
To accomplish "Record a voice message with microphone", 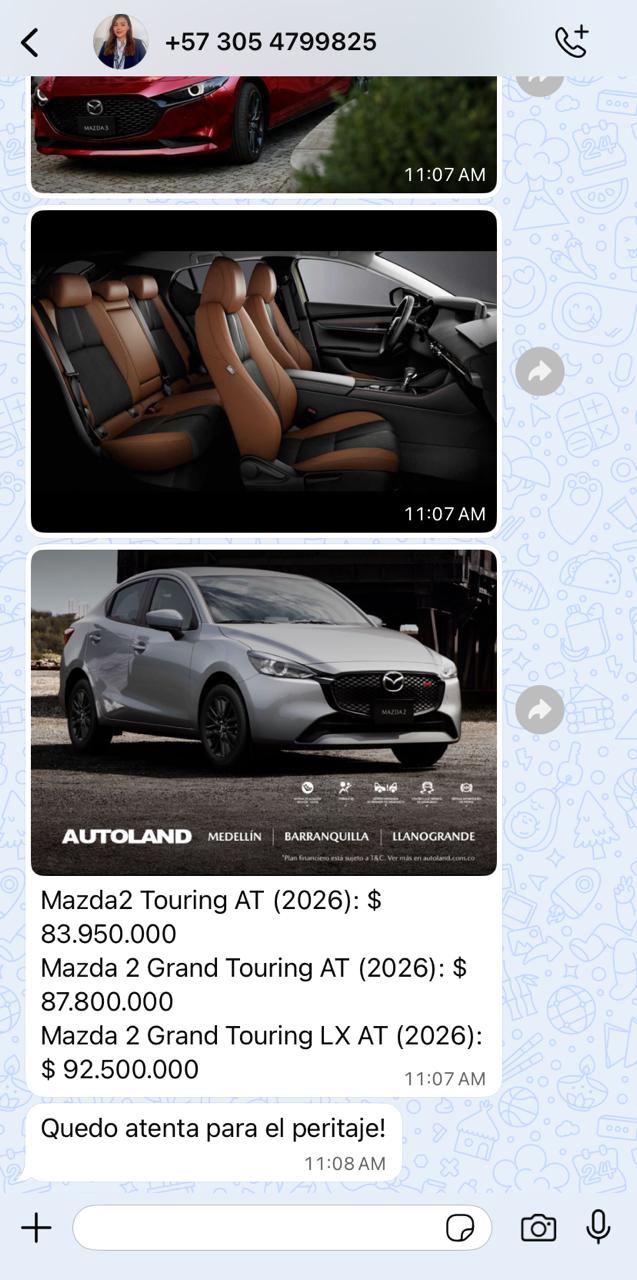I will point(599,1227).
